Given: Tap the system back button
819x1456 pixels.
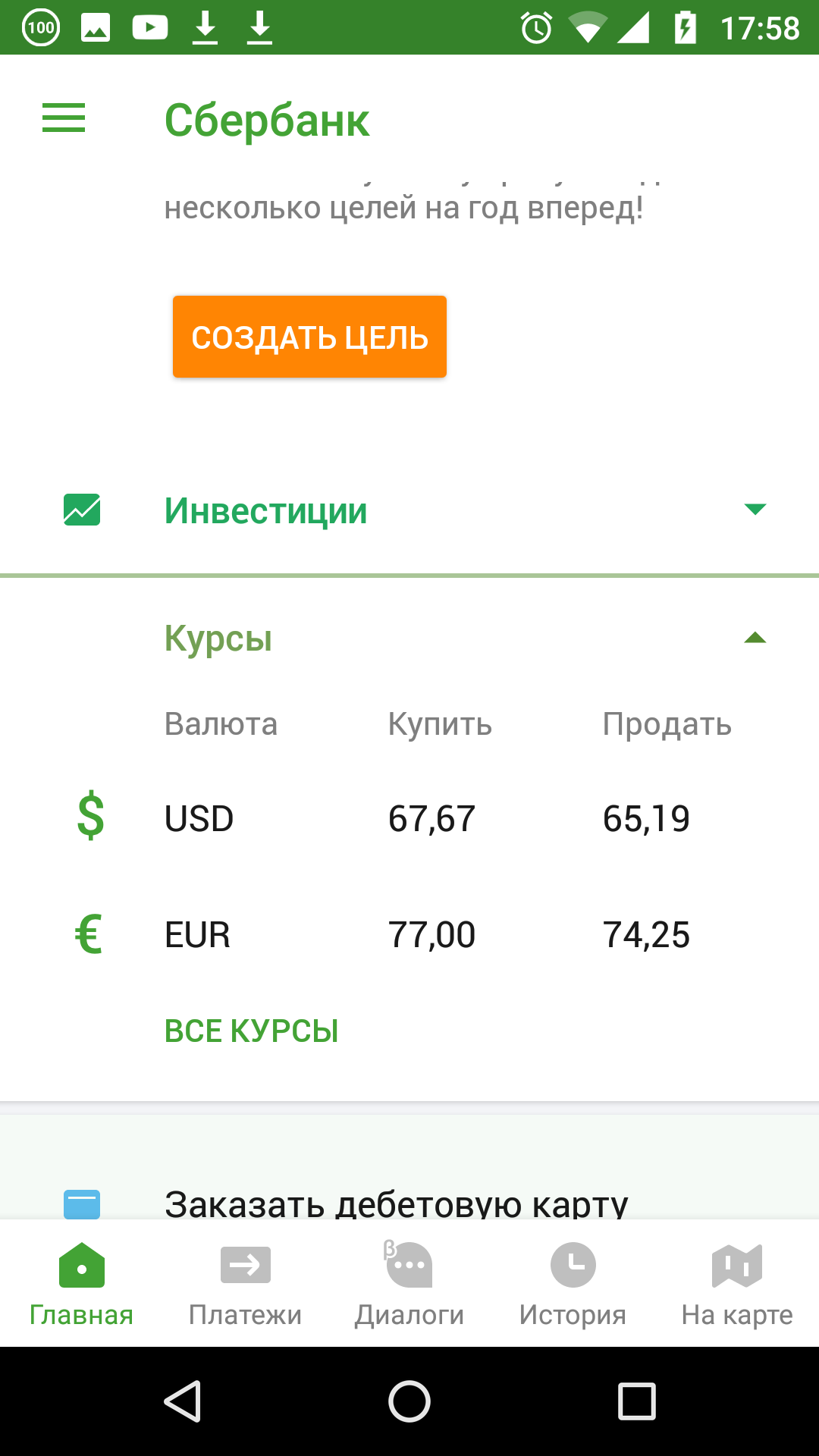Looking at the screenshot, I should point(183,1401).
